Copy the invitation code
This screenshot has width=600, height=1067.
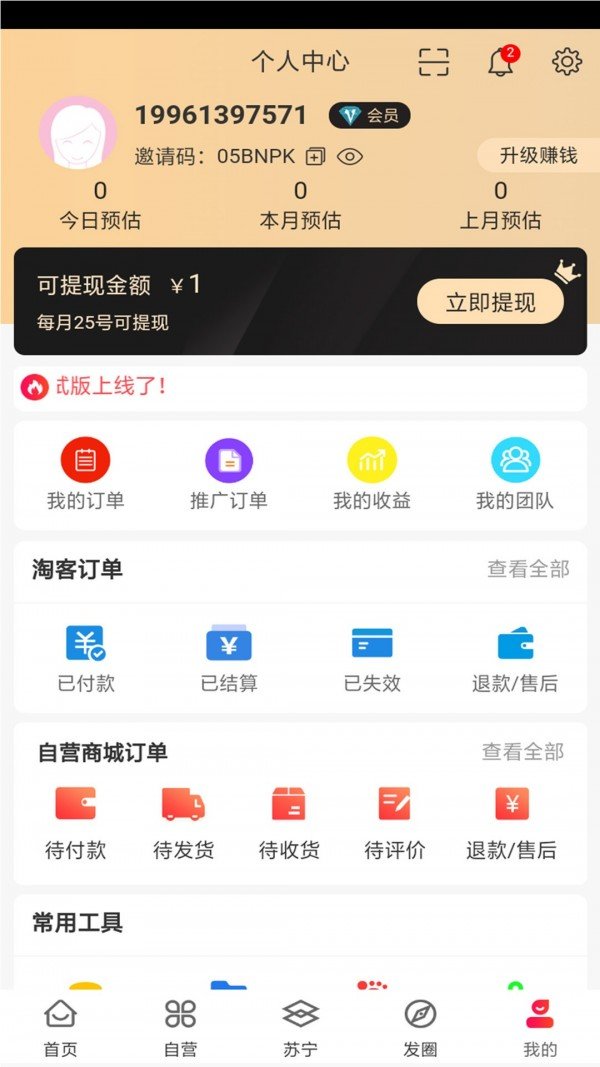(x=316, y=156)
